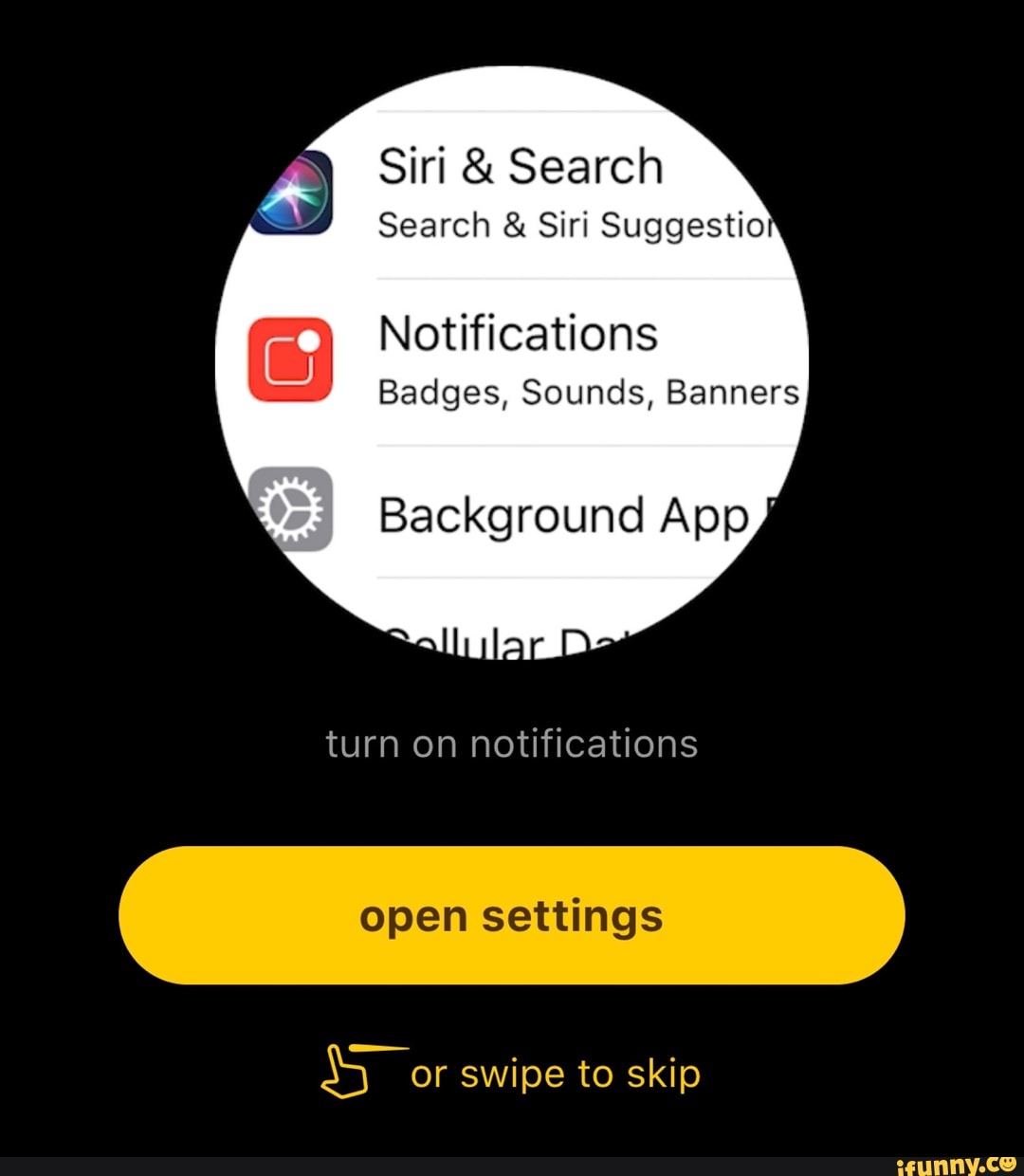Click the turn on notifications text
Screen dimensions: 1024x1176
512,744
